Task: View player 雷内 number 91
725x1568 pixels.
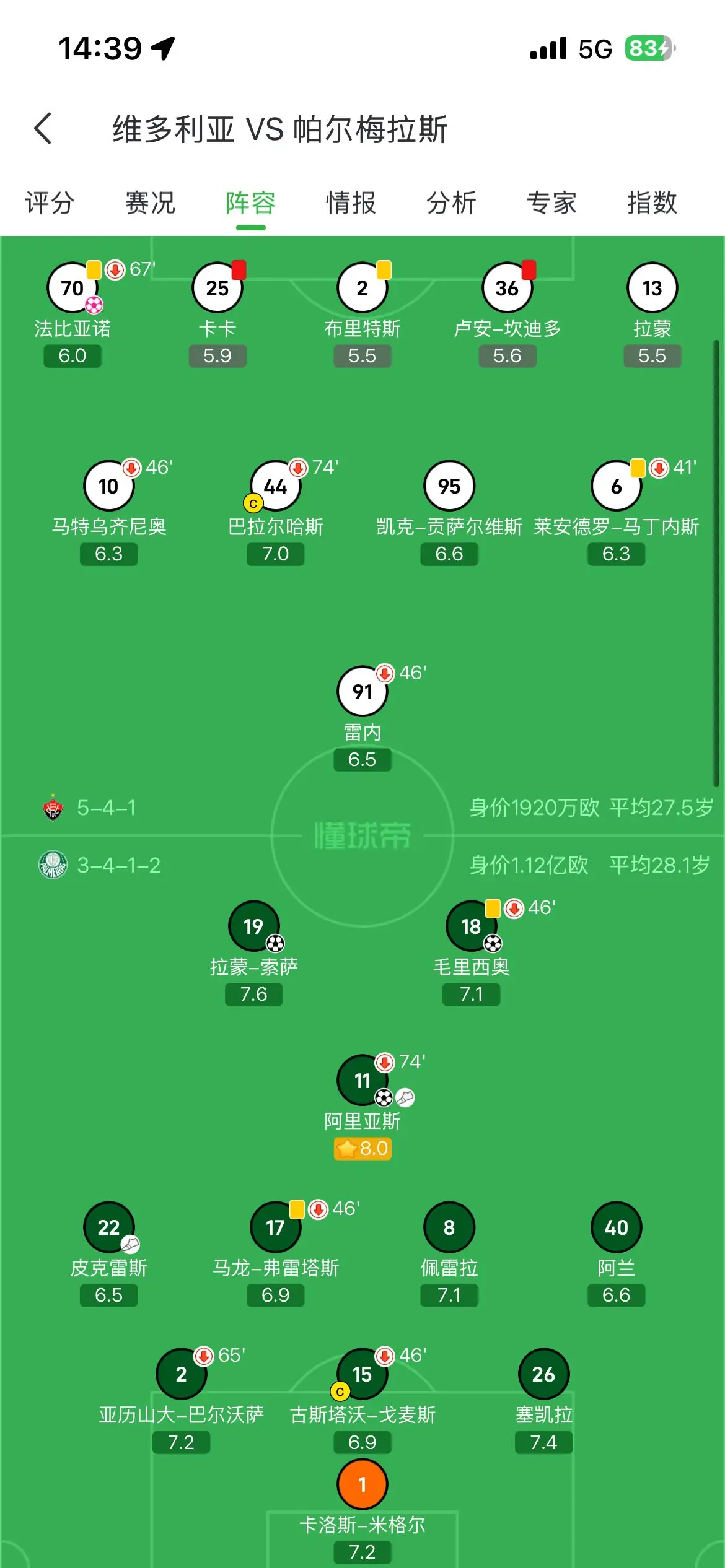Action: point(362,692)
